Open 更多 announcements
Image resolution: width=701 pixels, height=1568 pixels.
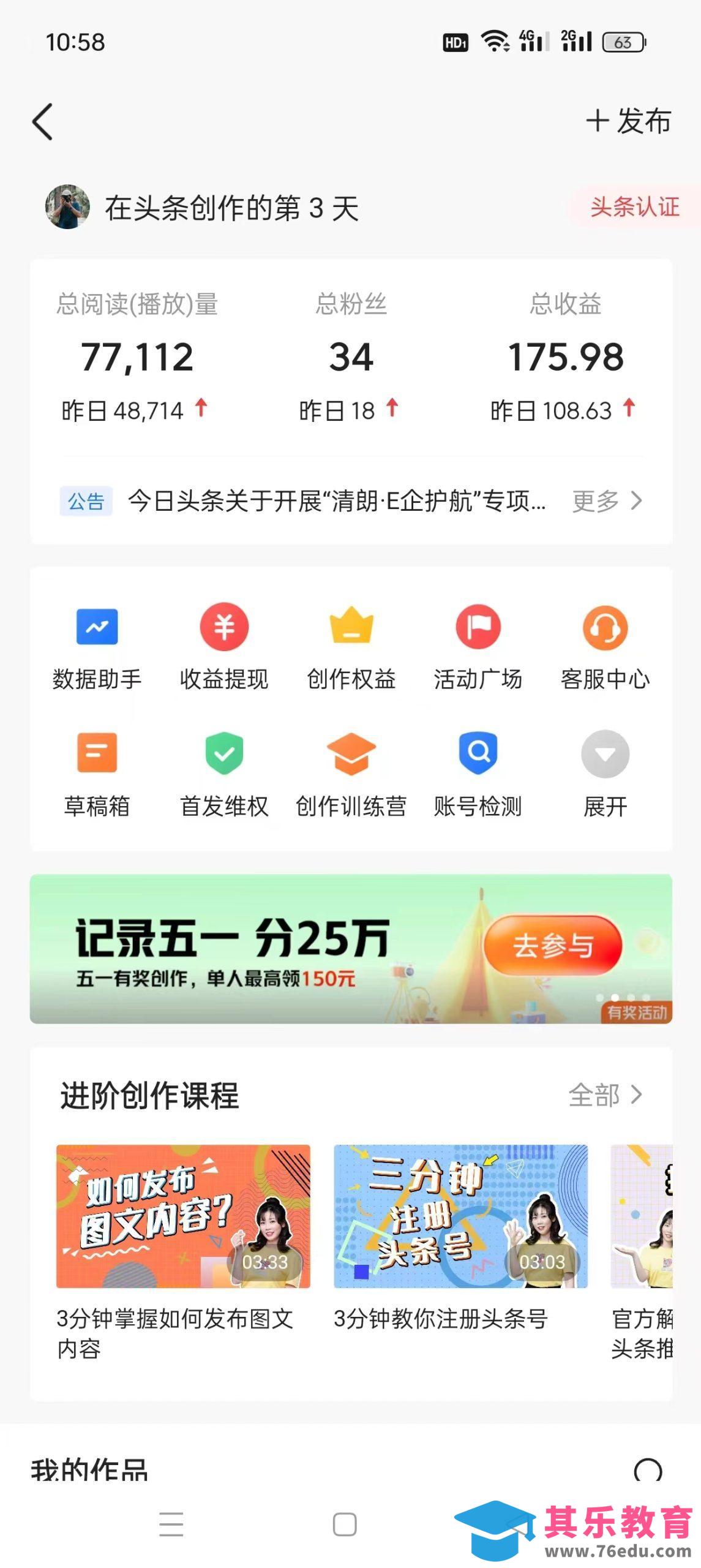606,501
